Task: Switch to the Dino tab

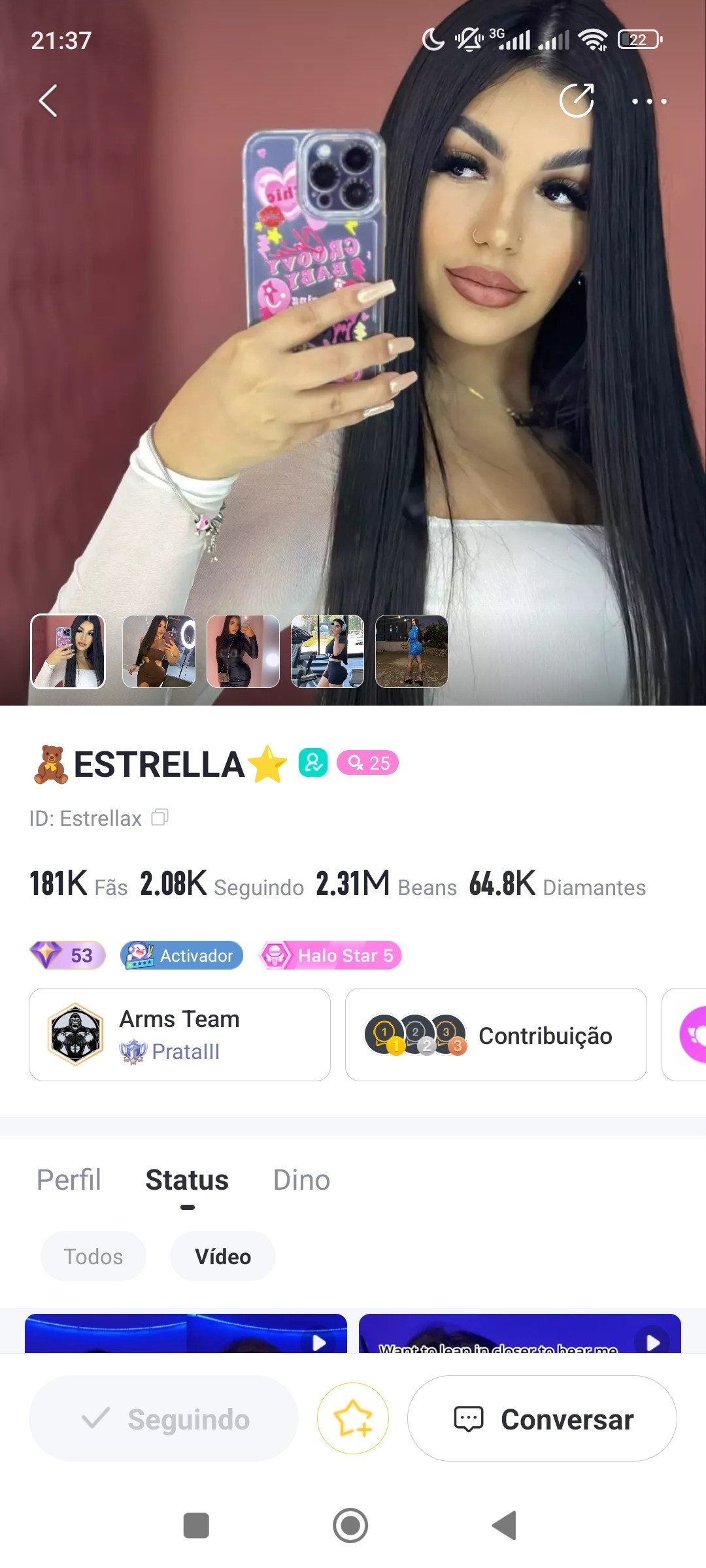Action: coord(301,1180)
